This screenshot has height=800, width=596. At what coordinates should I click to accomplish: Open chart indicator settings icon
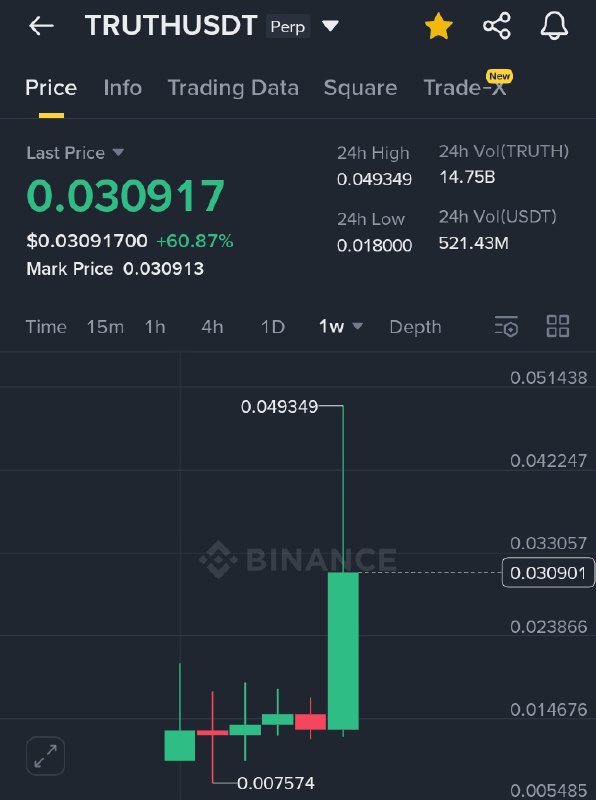(506, 326)
